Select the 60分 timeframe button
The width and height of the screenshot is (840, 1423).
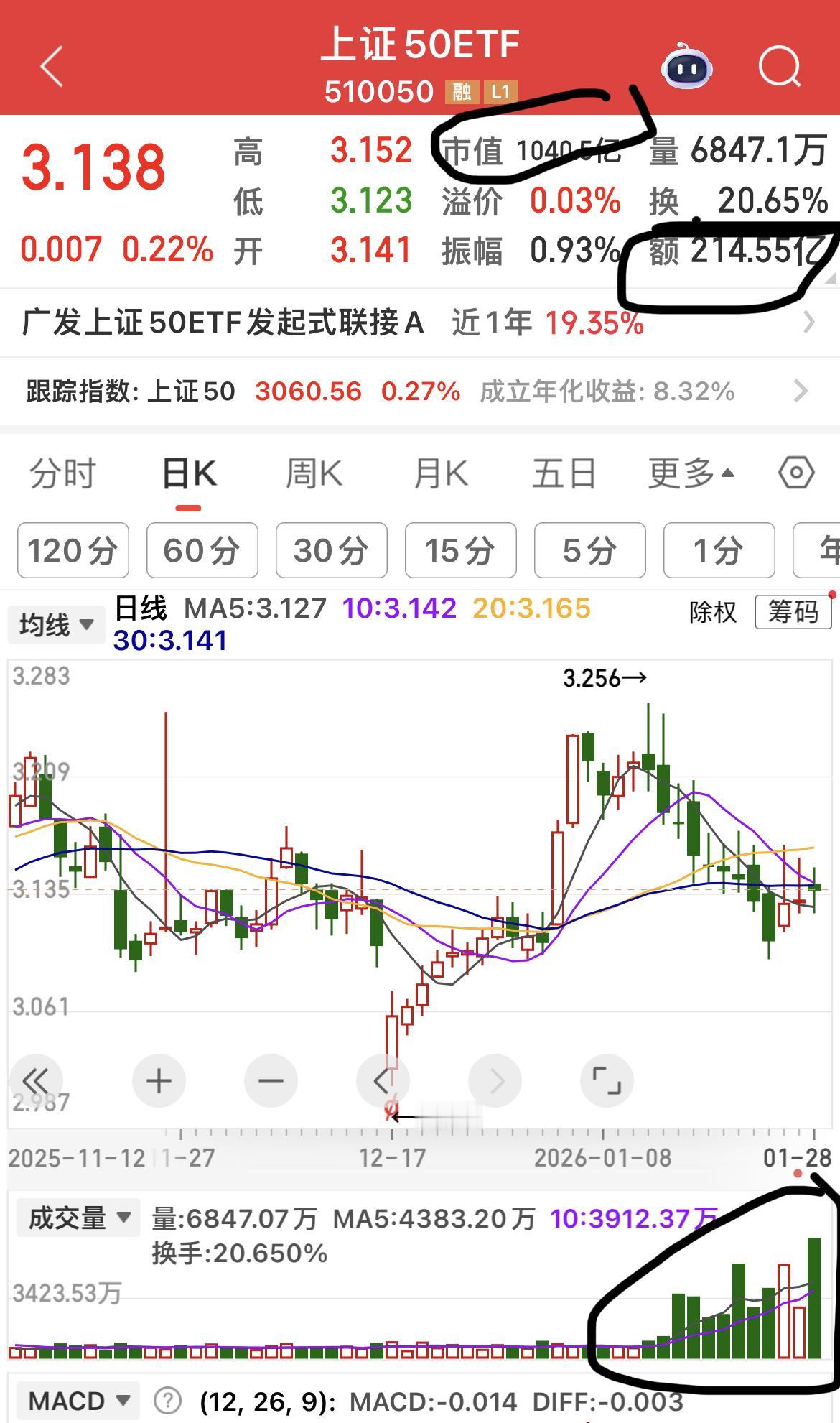[202, 550]
